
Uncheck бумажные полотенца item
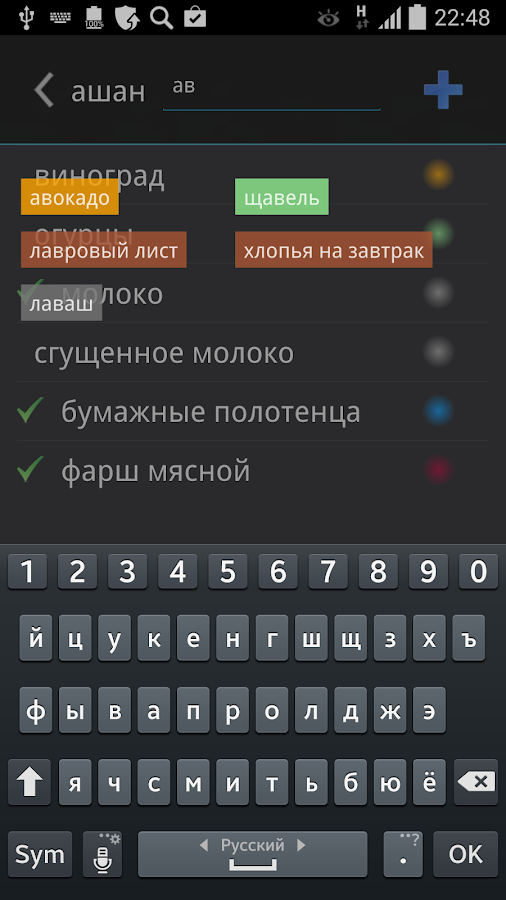[30, 410]
